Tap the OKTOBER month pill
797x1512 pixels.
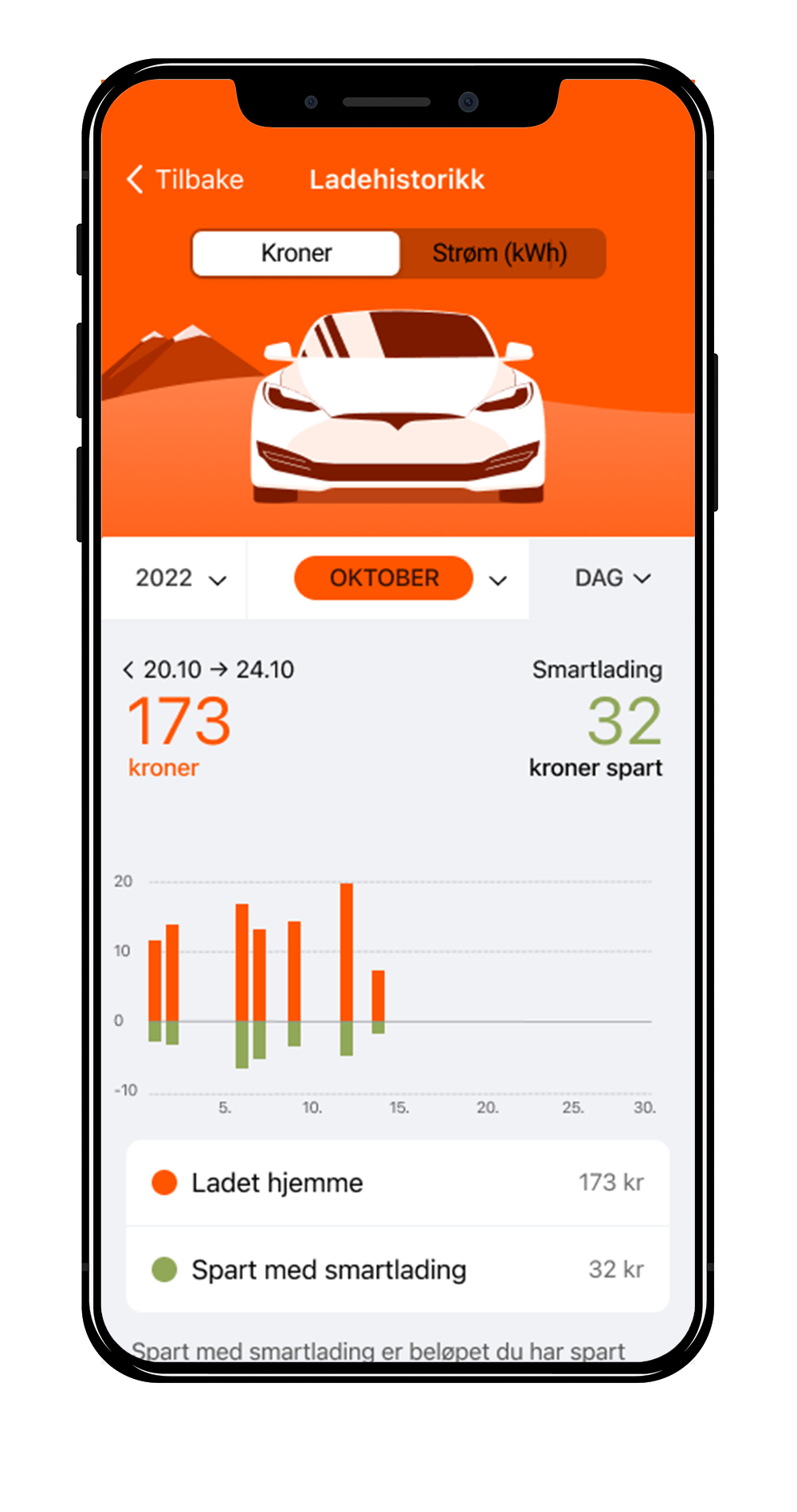(x=383, y=578)
